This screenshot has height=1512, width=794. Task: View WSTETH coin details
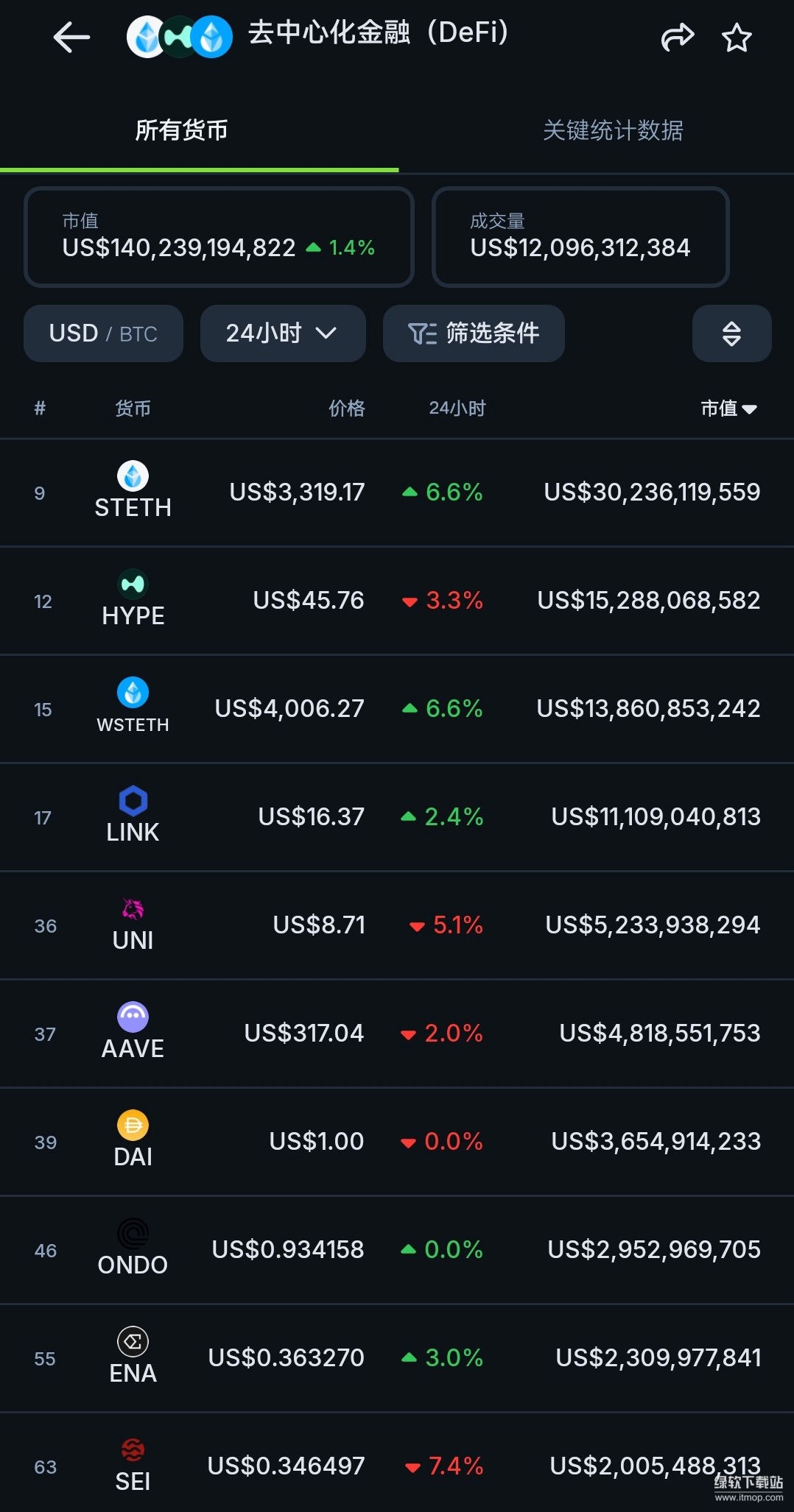click(397, 709)
